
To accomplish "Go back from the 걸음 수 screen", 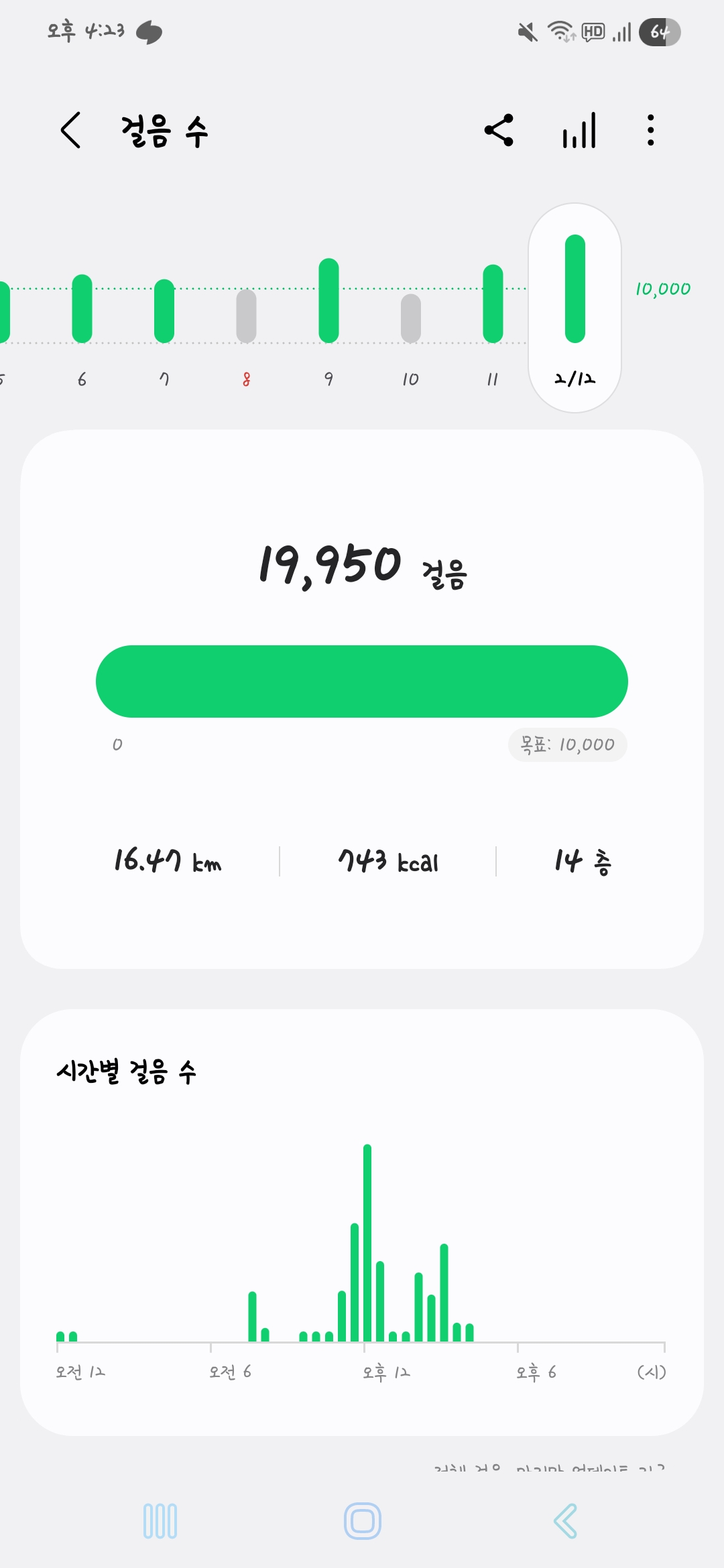I will tap(71, 130).
